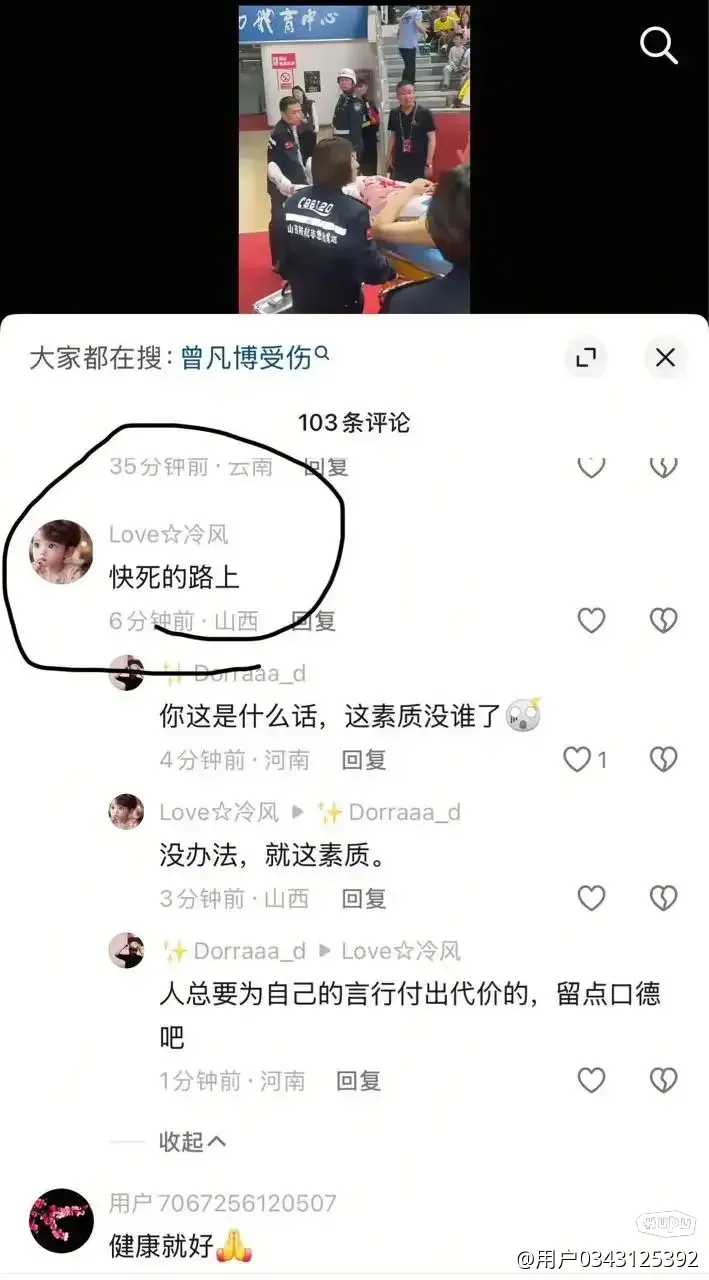The height and width of the screenshot is (1280, 709).
Task: Dislike the comment 快死的路上
Action: coord(664,621)
